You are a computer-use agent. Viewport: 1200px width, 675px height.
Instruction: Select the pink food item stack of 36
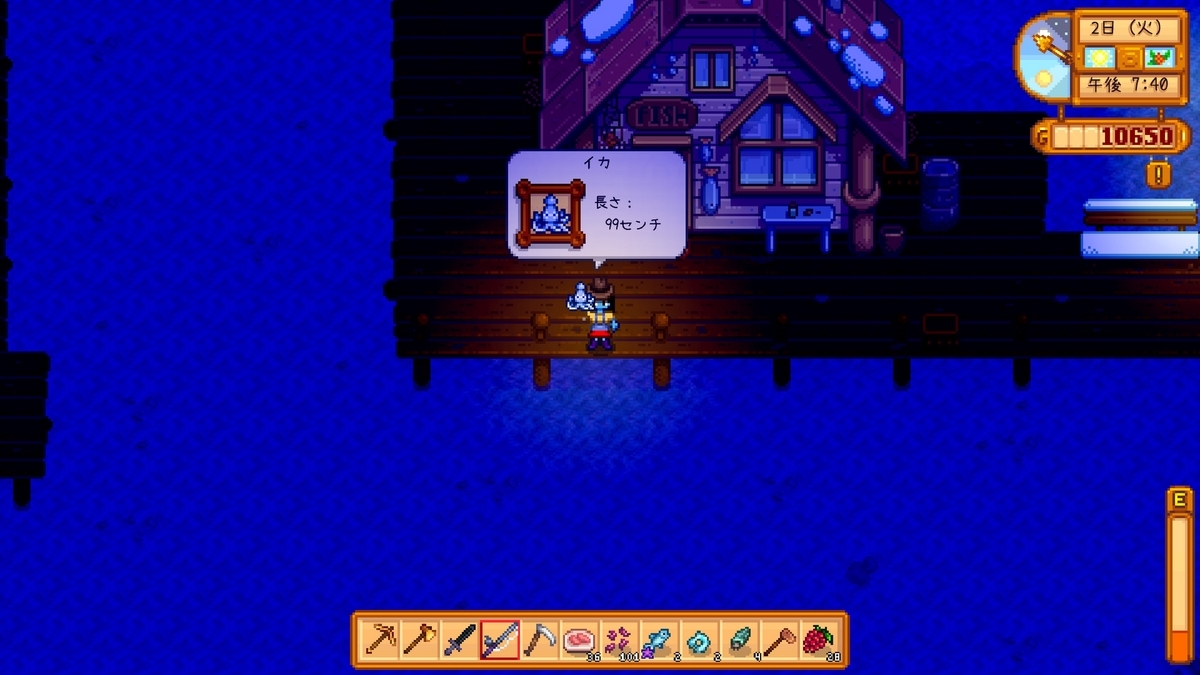[x=579, y=640]
